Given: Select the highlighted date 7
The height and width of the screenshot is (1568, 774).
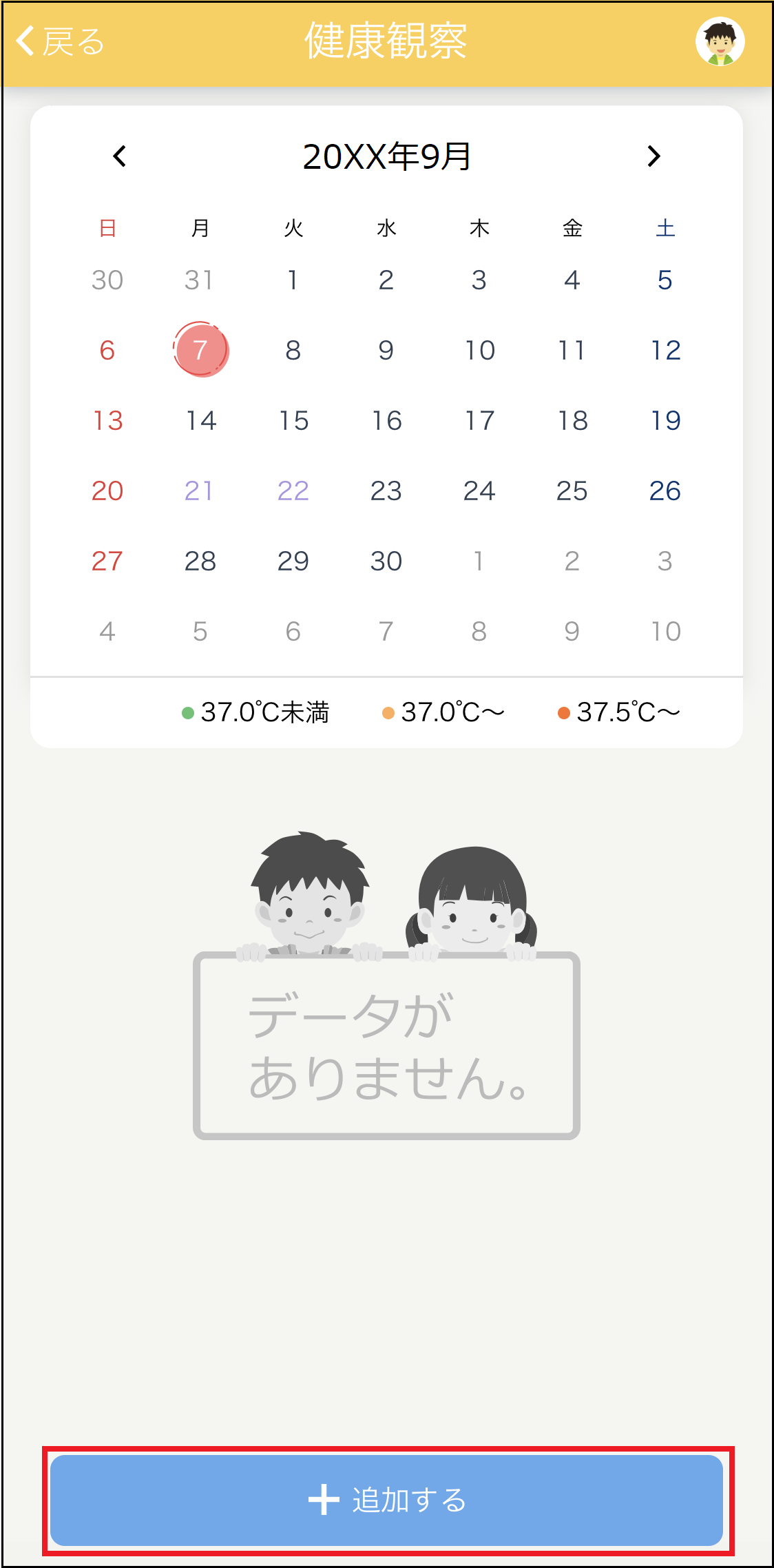Looking at the screenshot, I should [x=200, y=350].
